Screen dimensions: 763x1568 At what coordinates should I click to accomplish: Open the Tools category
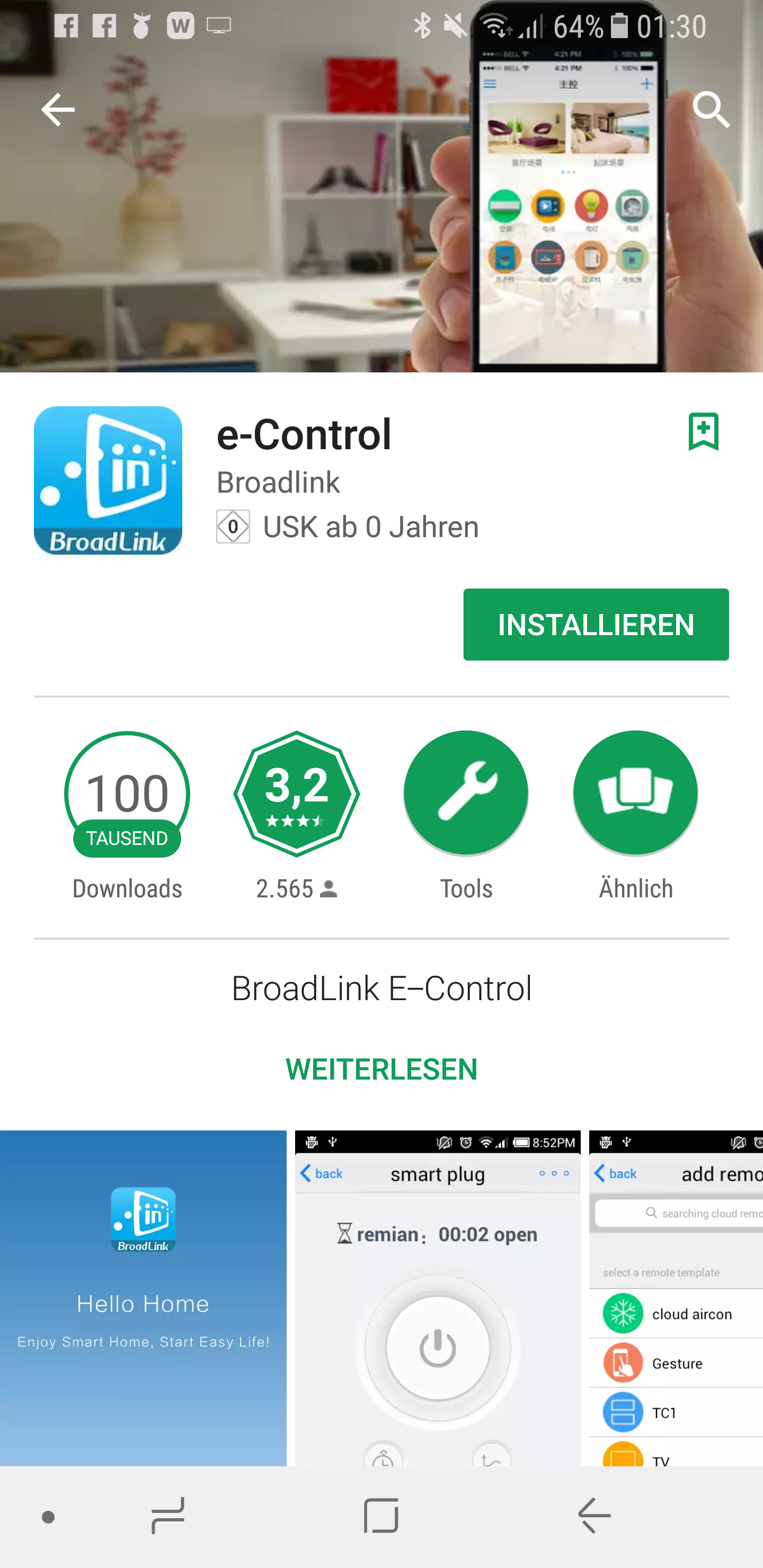point(466,794)
